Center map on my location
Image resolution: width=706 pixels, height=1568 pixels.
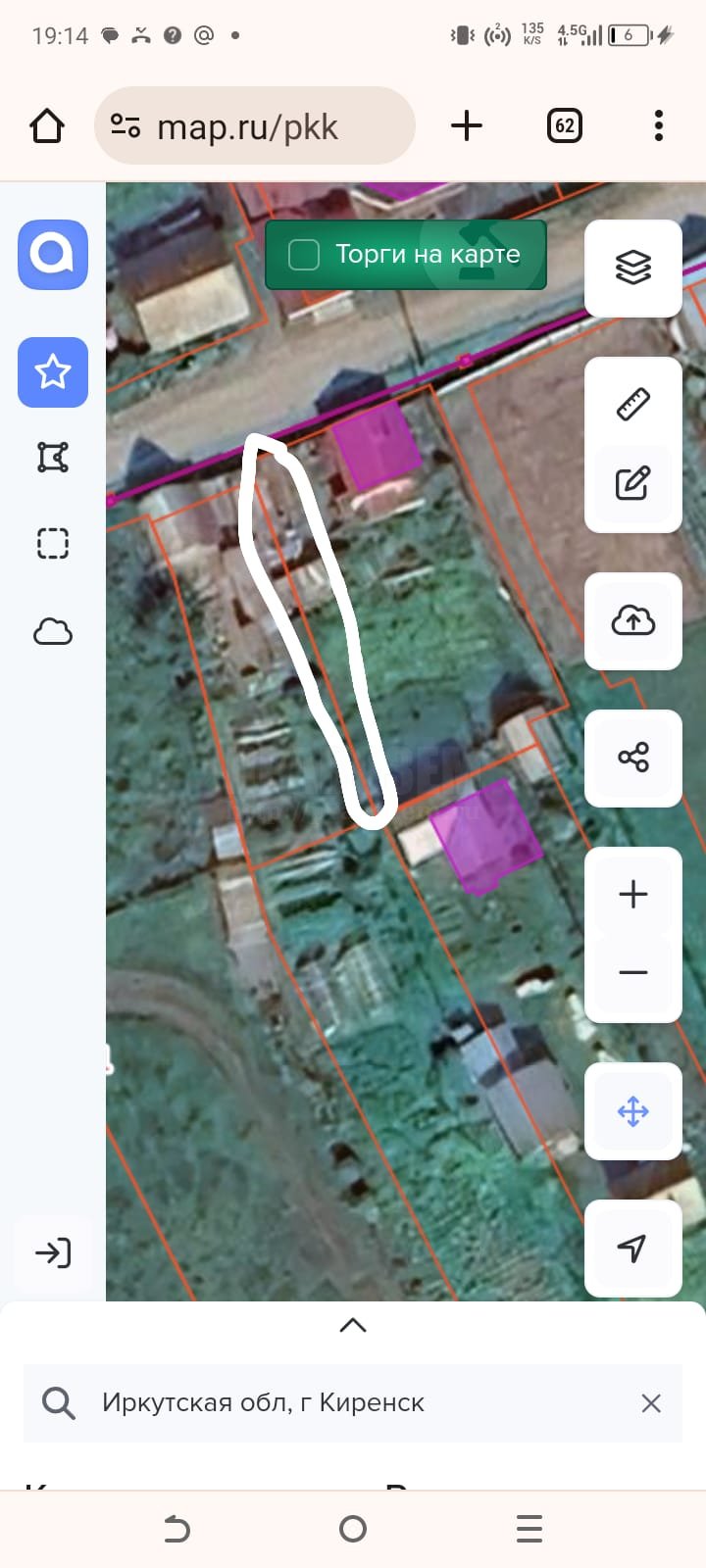pyautogui.click(x=633, y=1248)
